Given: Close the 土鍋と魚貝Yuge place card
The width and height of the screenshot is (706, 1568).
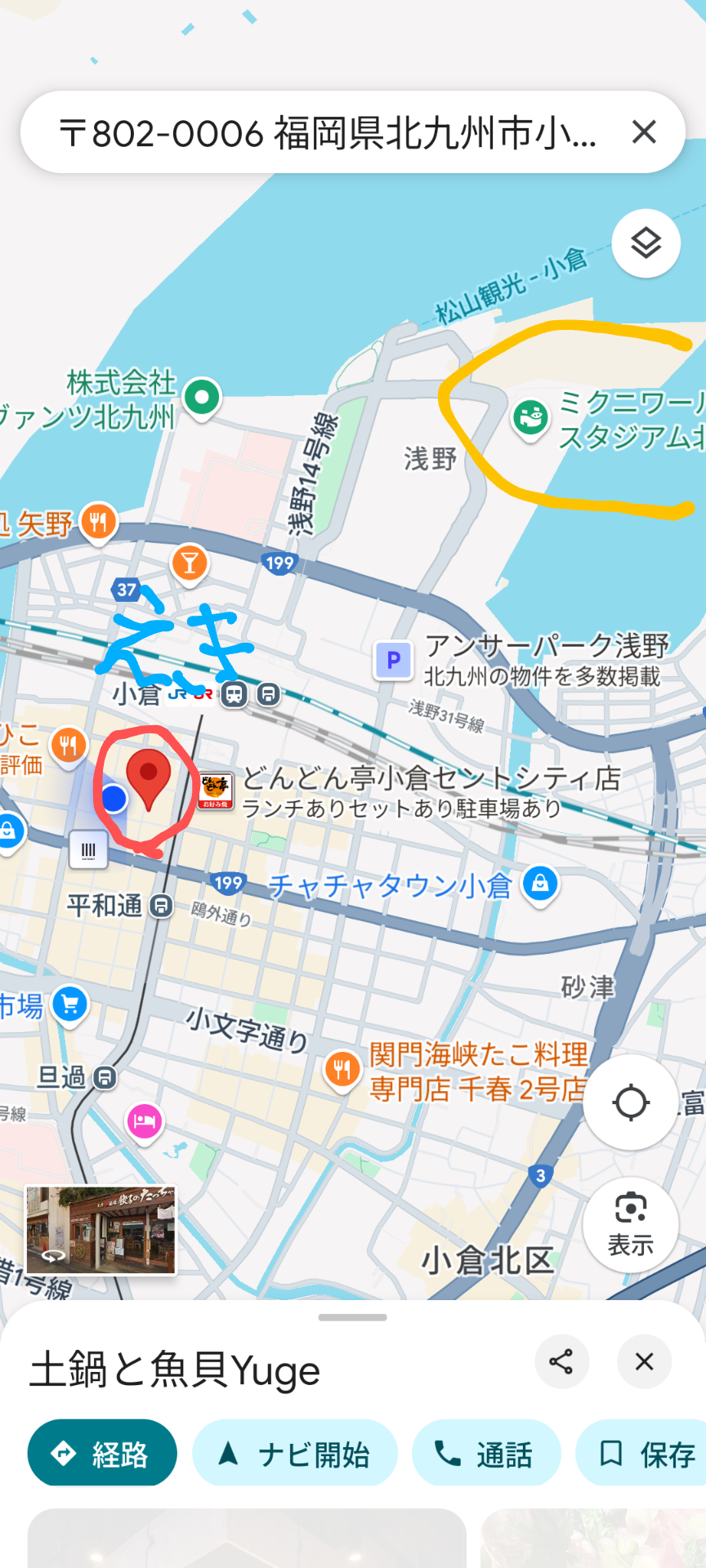Looking at the screenshot, I should pyautogui.click(x=644, y=1361).
